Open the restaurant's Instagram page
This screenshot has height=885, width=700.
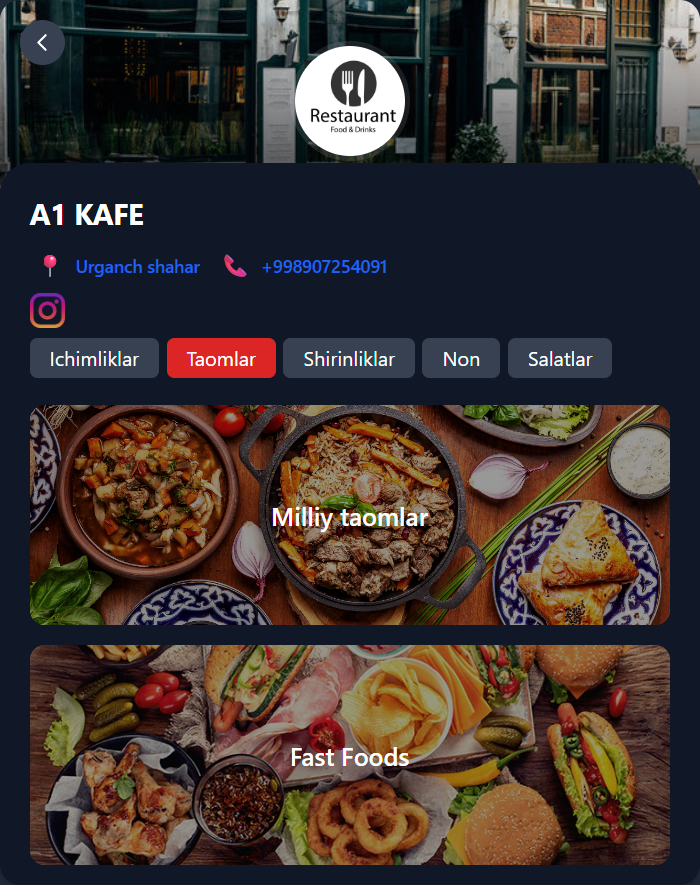pyautogui.click(x=47, y=311)
